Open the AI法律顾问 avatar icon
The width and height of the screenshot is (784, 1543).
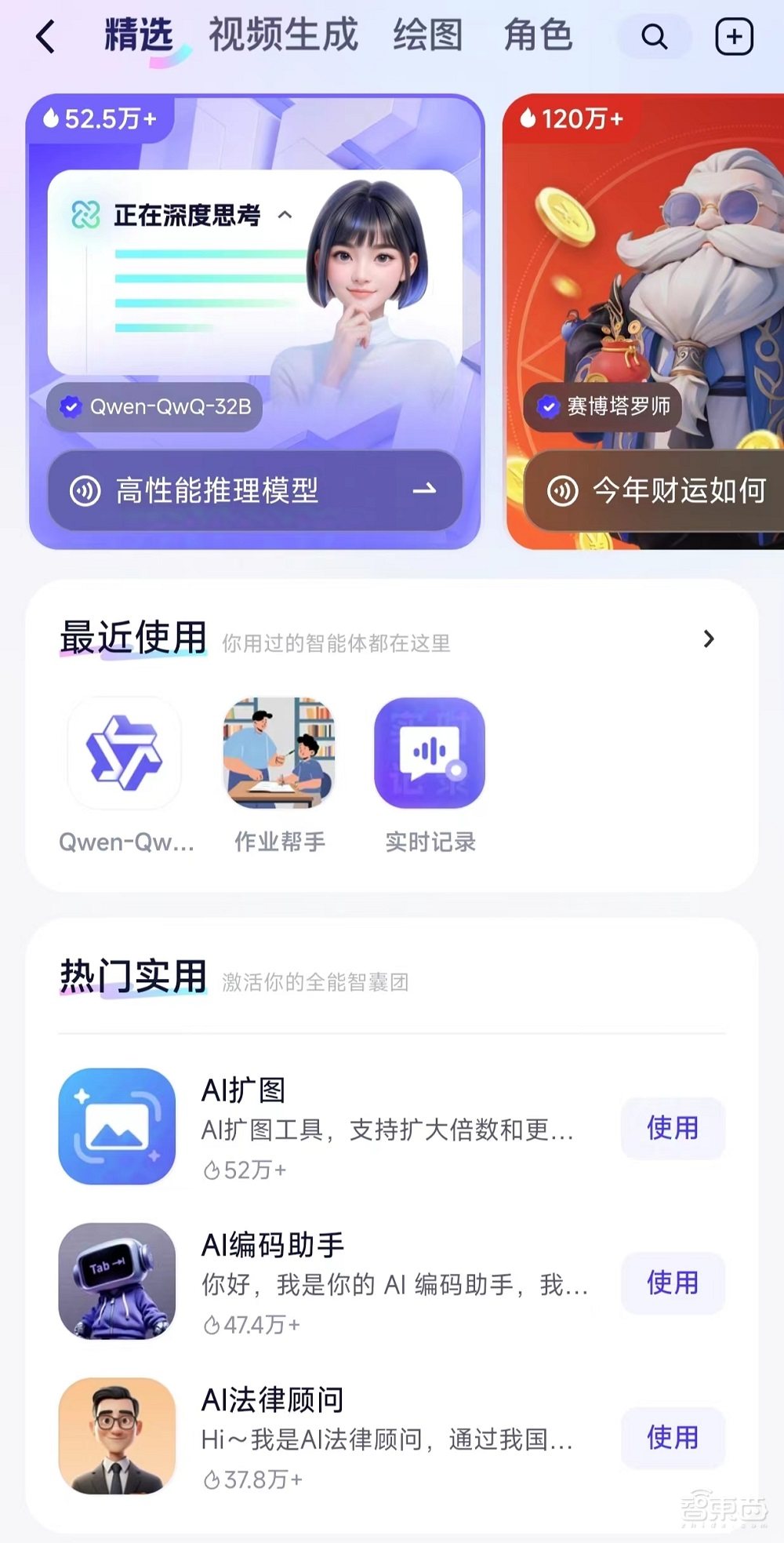[116, 1438]
